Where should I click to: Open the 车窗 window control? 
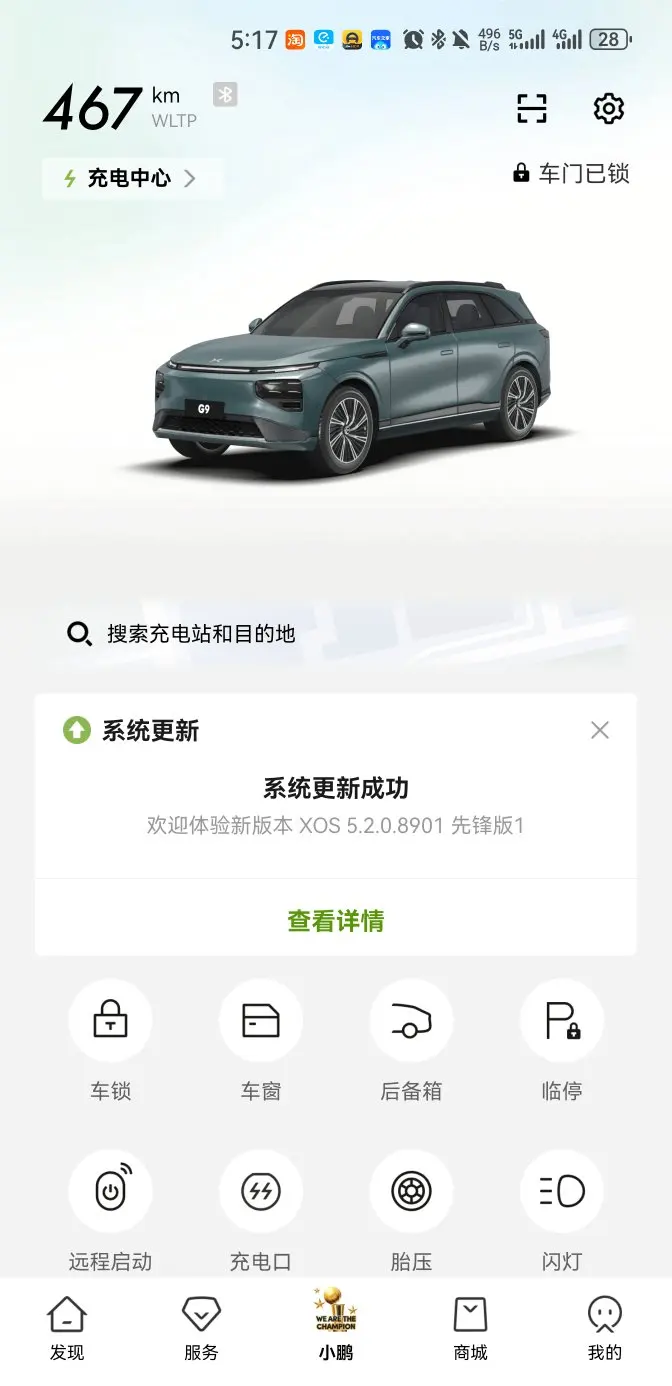point(261,1041)
